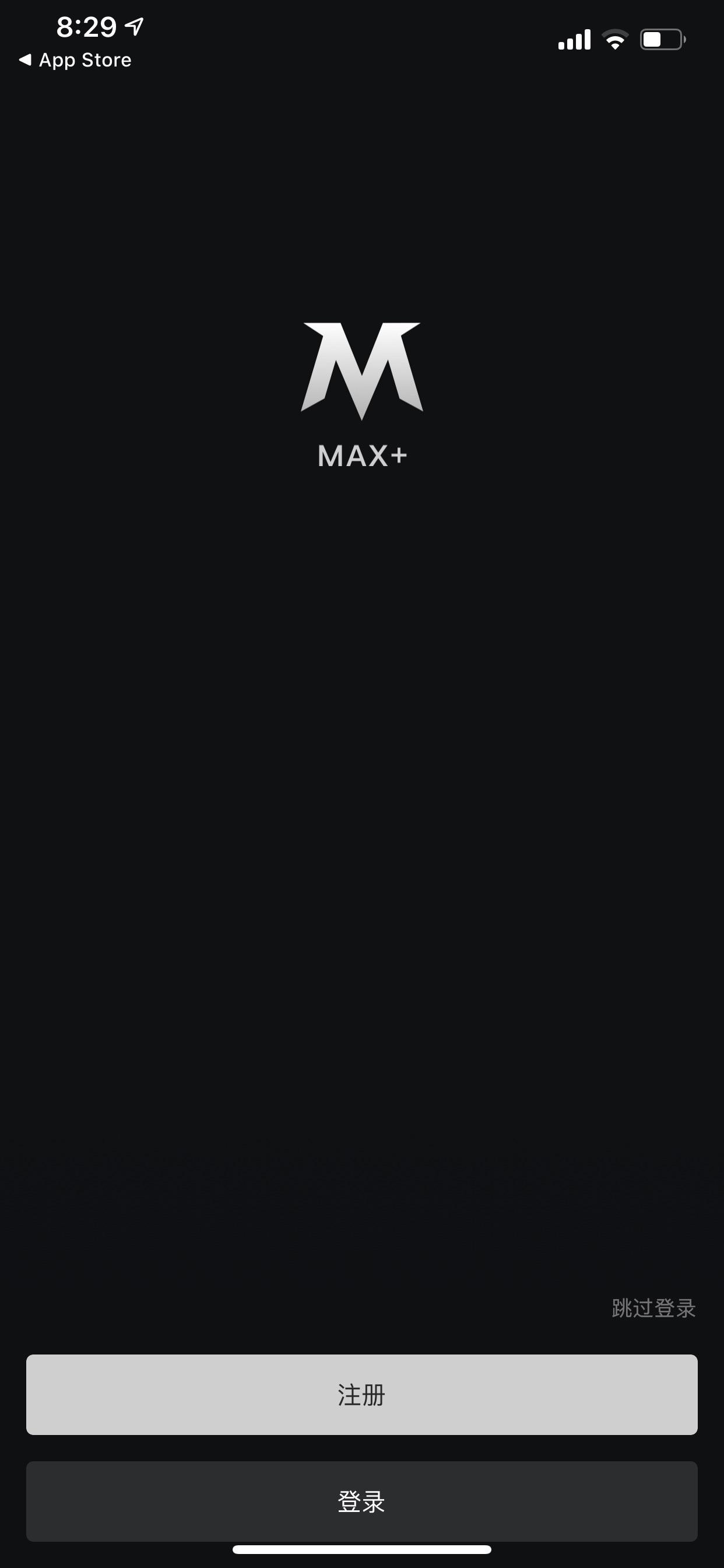Tap the 注册 (register) button
Image resolution: width=724 pixels, height=1568 pixels.
[x=361, y=1394]
